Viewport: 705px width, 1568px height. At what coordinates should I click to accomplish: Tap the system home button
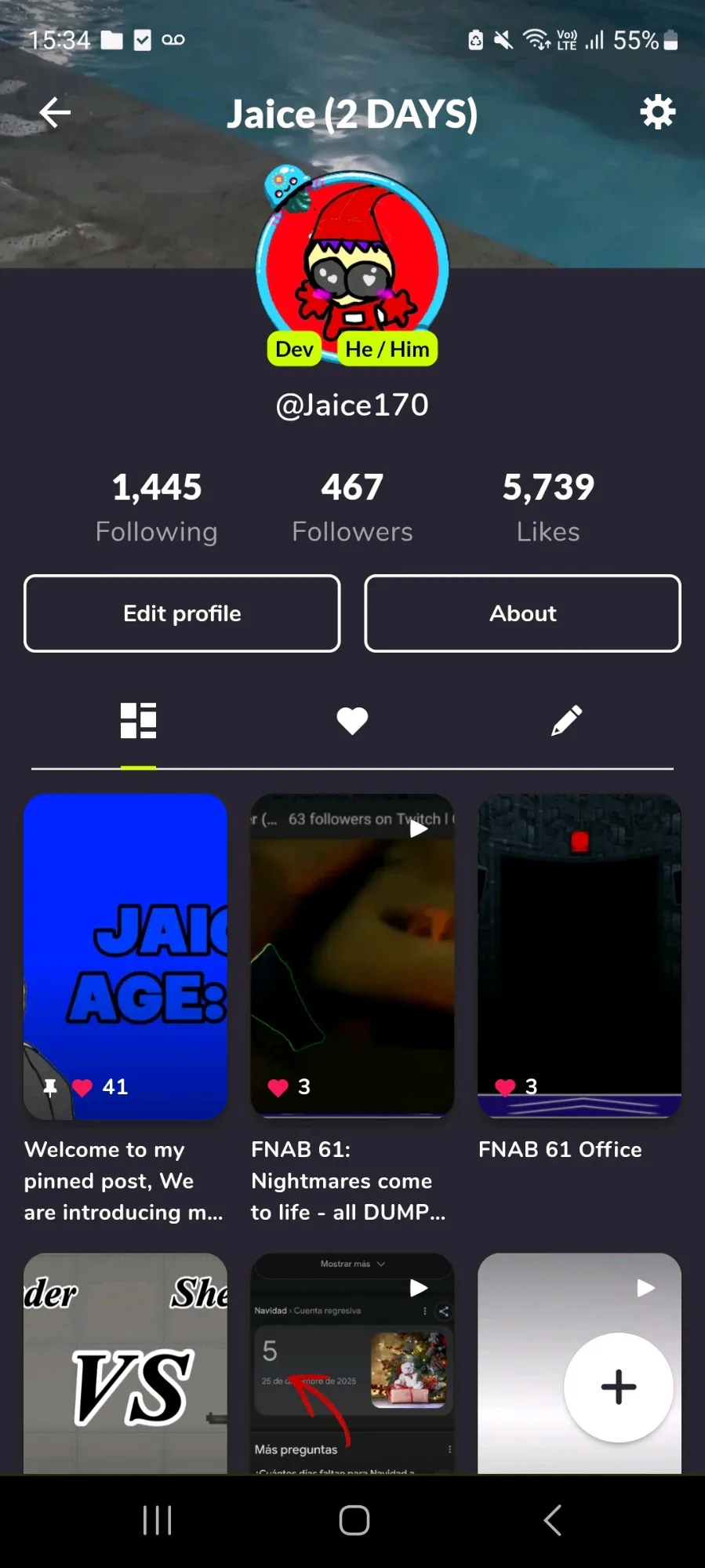point(354,1520)
